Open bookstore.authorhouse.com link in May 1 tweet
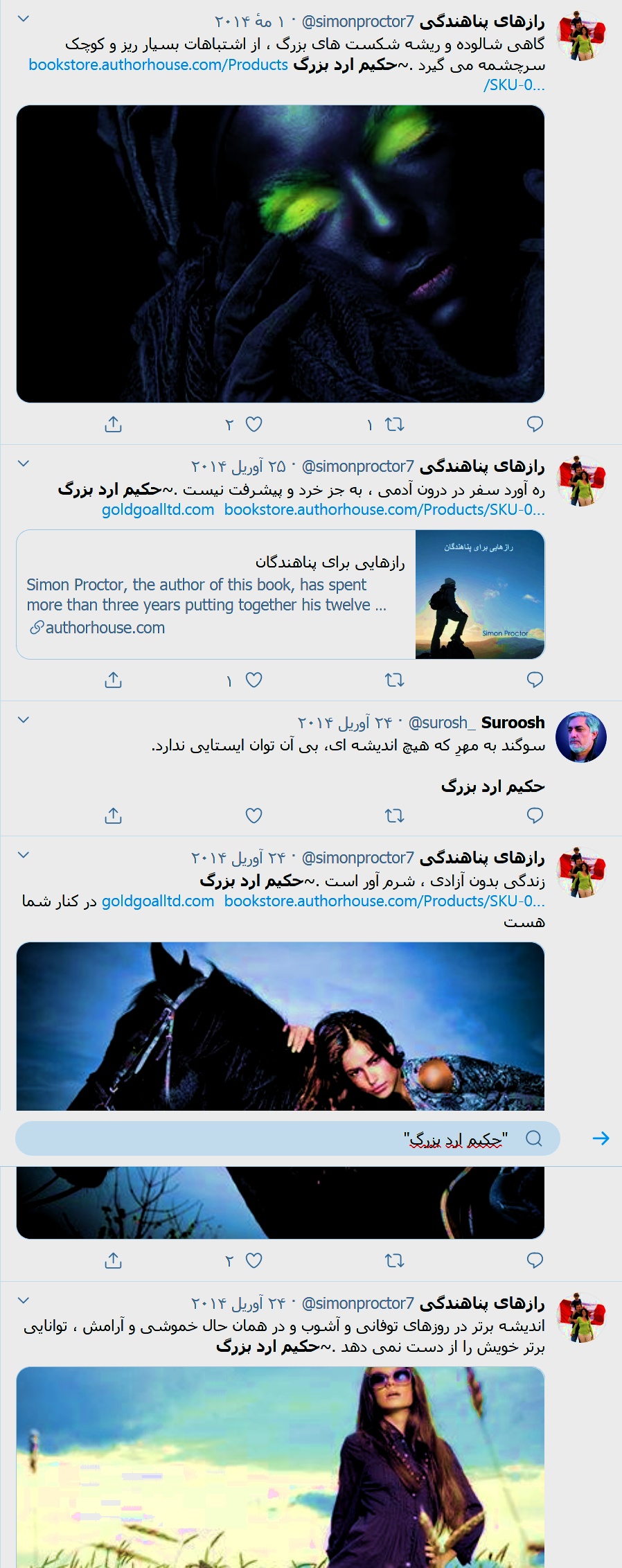 point(158,65)
